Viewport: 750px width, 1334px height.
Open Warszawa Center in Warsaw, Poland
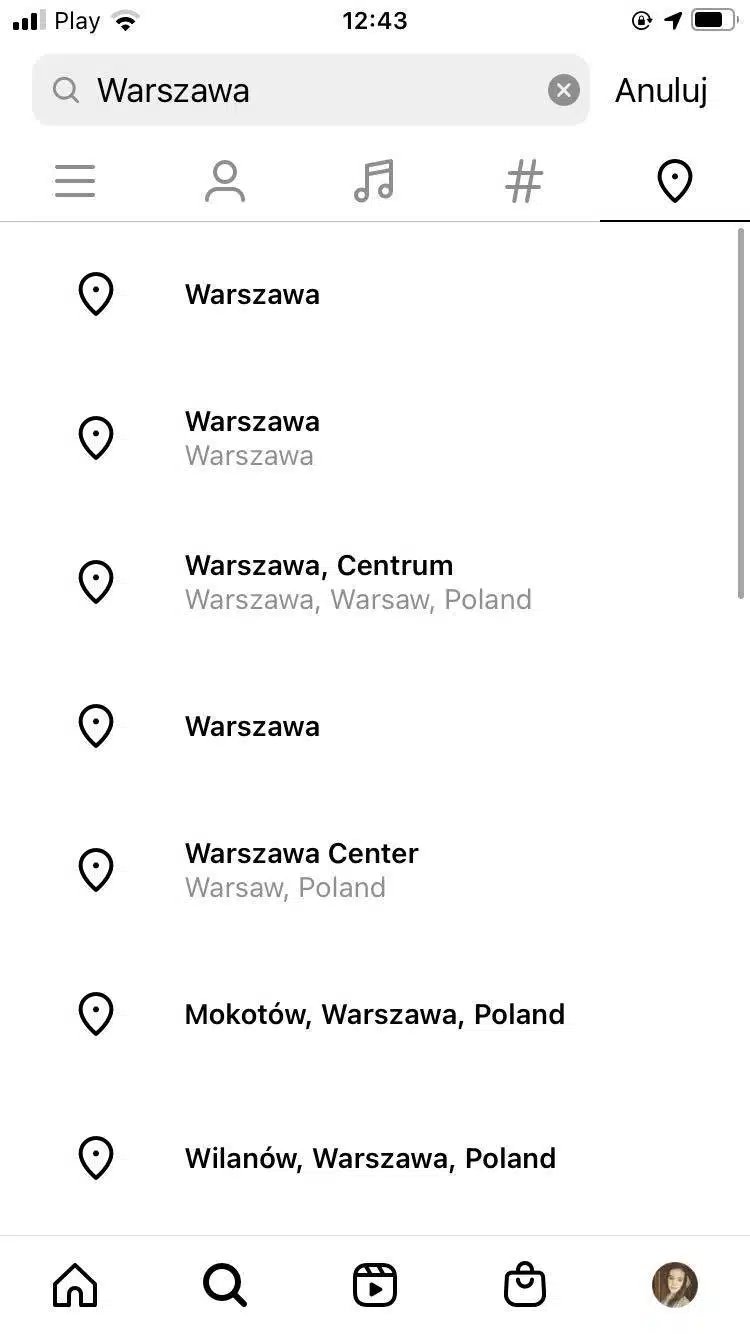pos(300,870)
